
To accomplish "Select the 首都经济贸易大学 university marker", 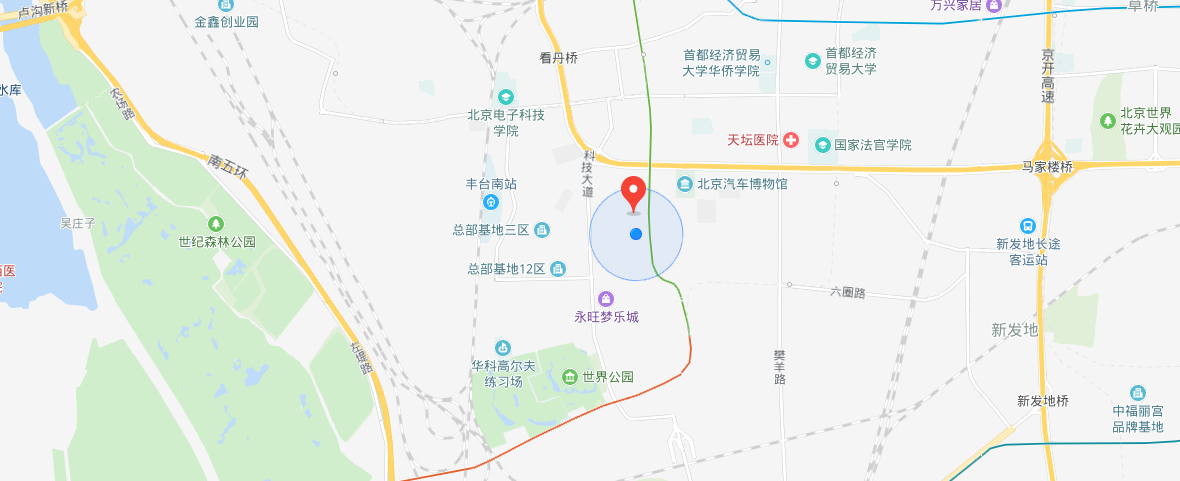I will (813, 61).
